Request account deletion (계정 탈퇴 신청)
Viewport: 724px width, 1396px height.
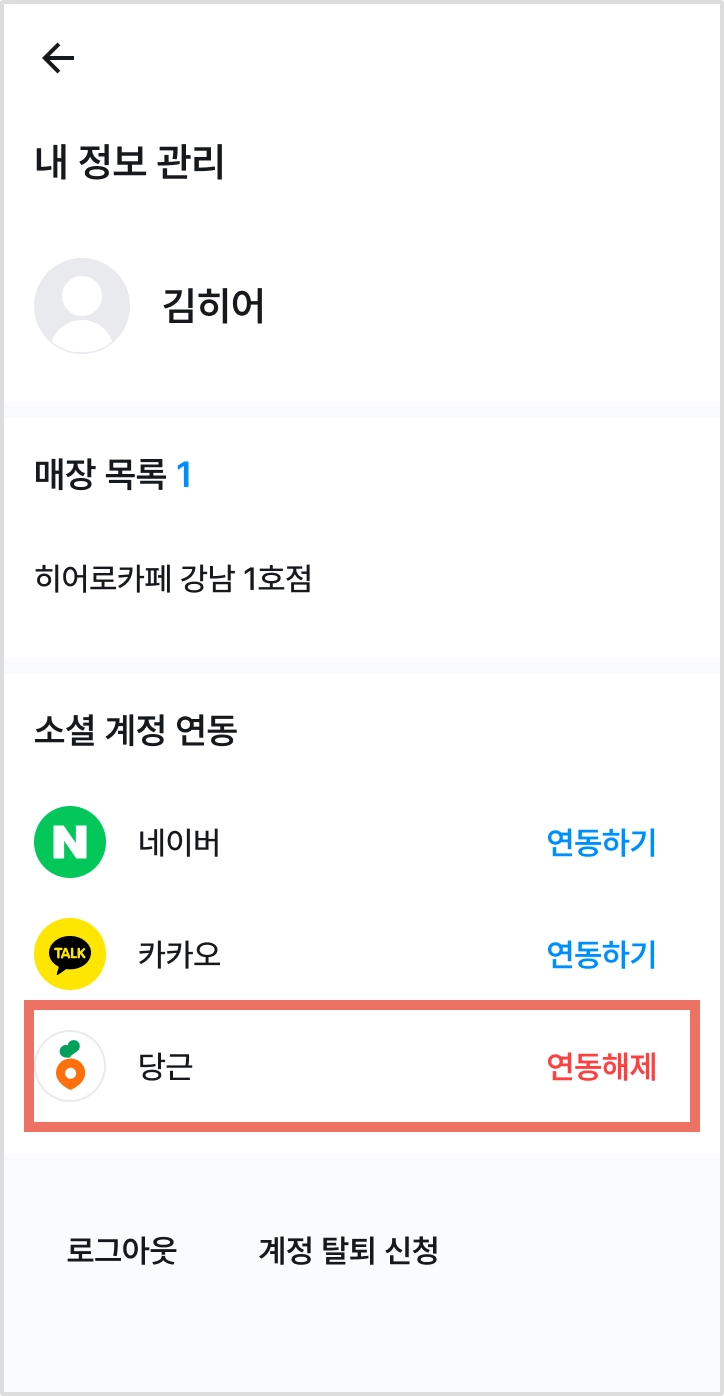(348, 1250)
